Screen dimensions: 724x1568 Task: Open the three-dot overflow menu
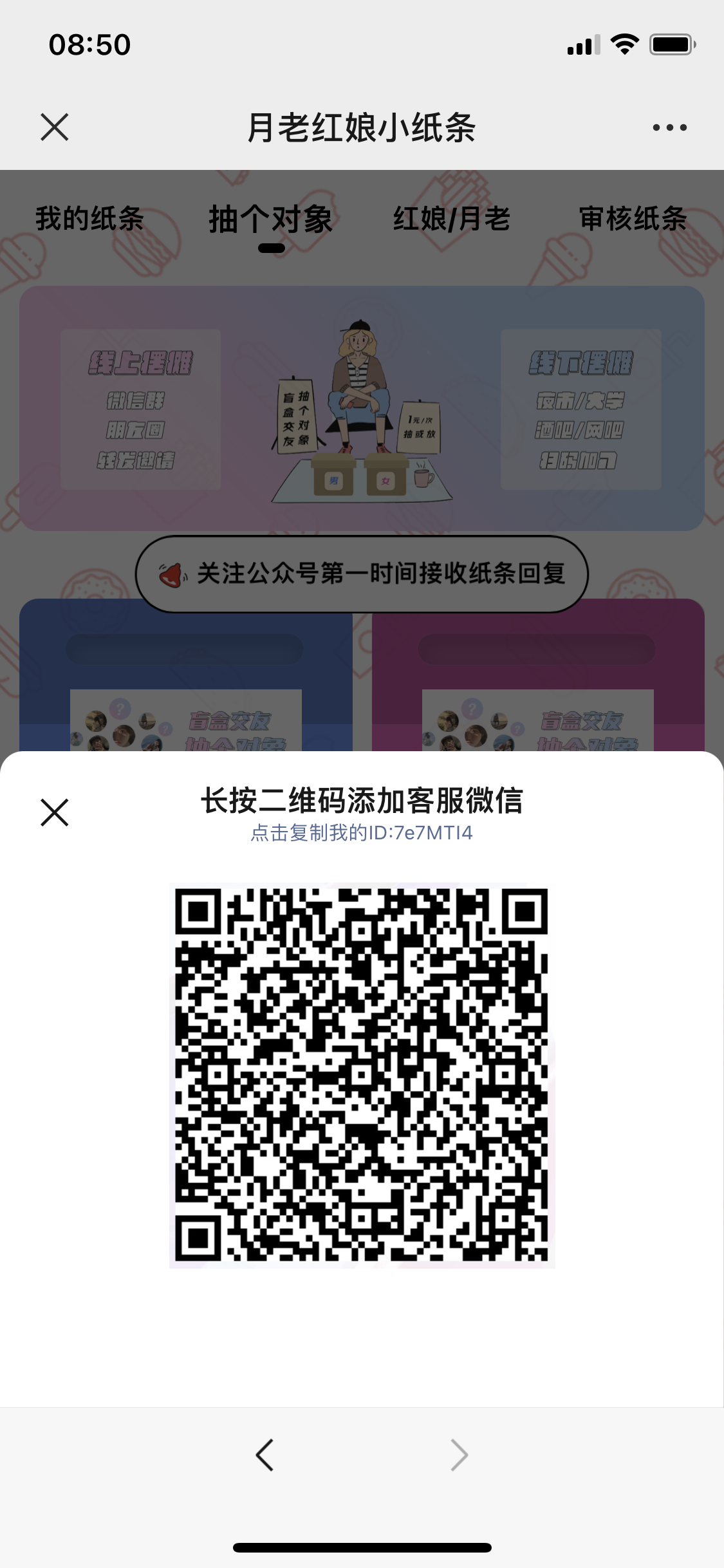tap(669, 127)
